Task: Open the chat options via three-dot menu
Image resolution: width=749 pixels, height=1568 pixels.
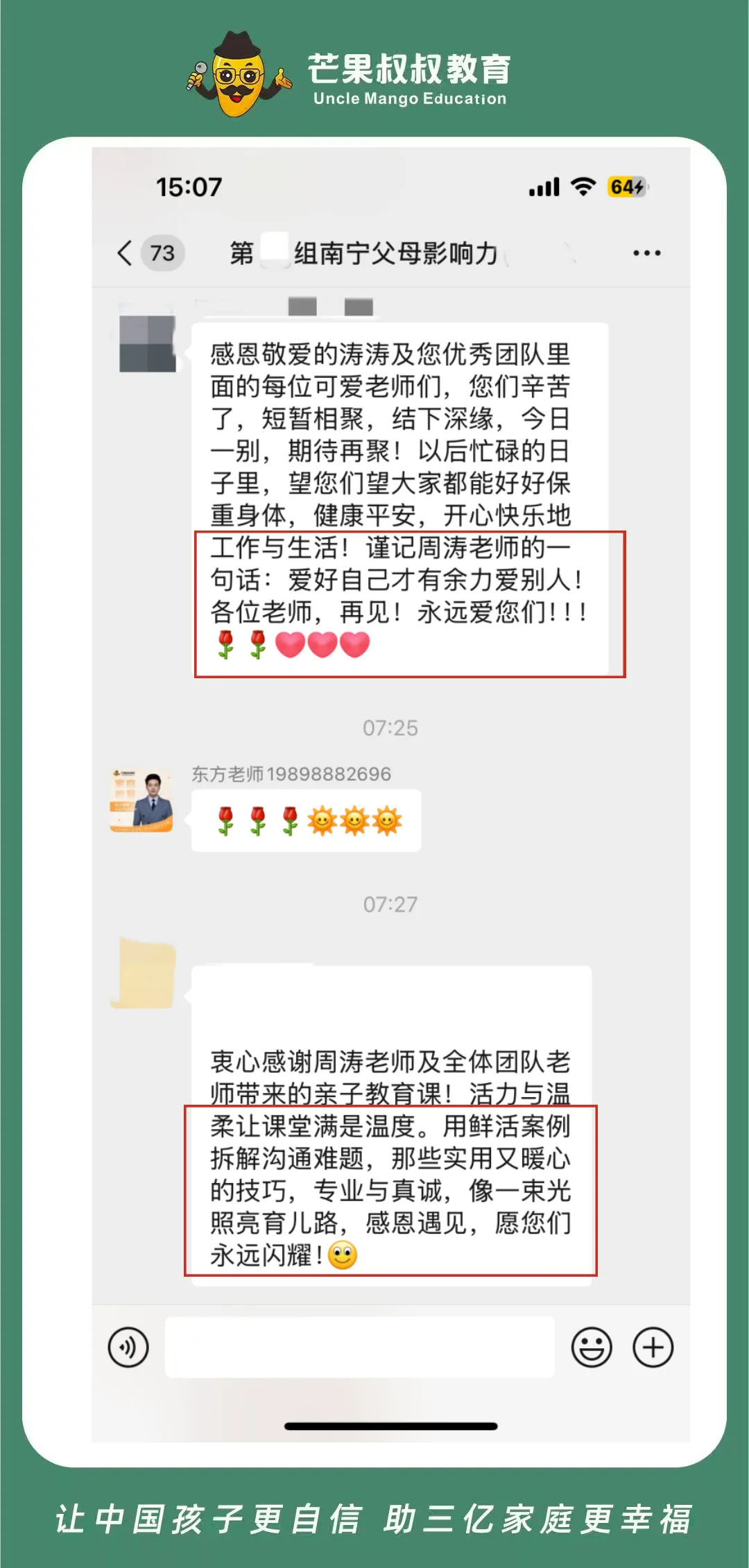Action: coord(646,252)
